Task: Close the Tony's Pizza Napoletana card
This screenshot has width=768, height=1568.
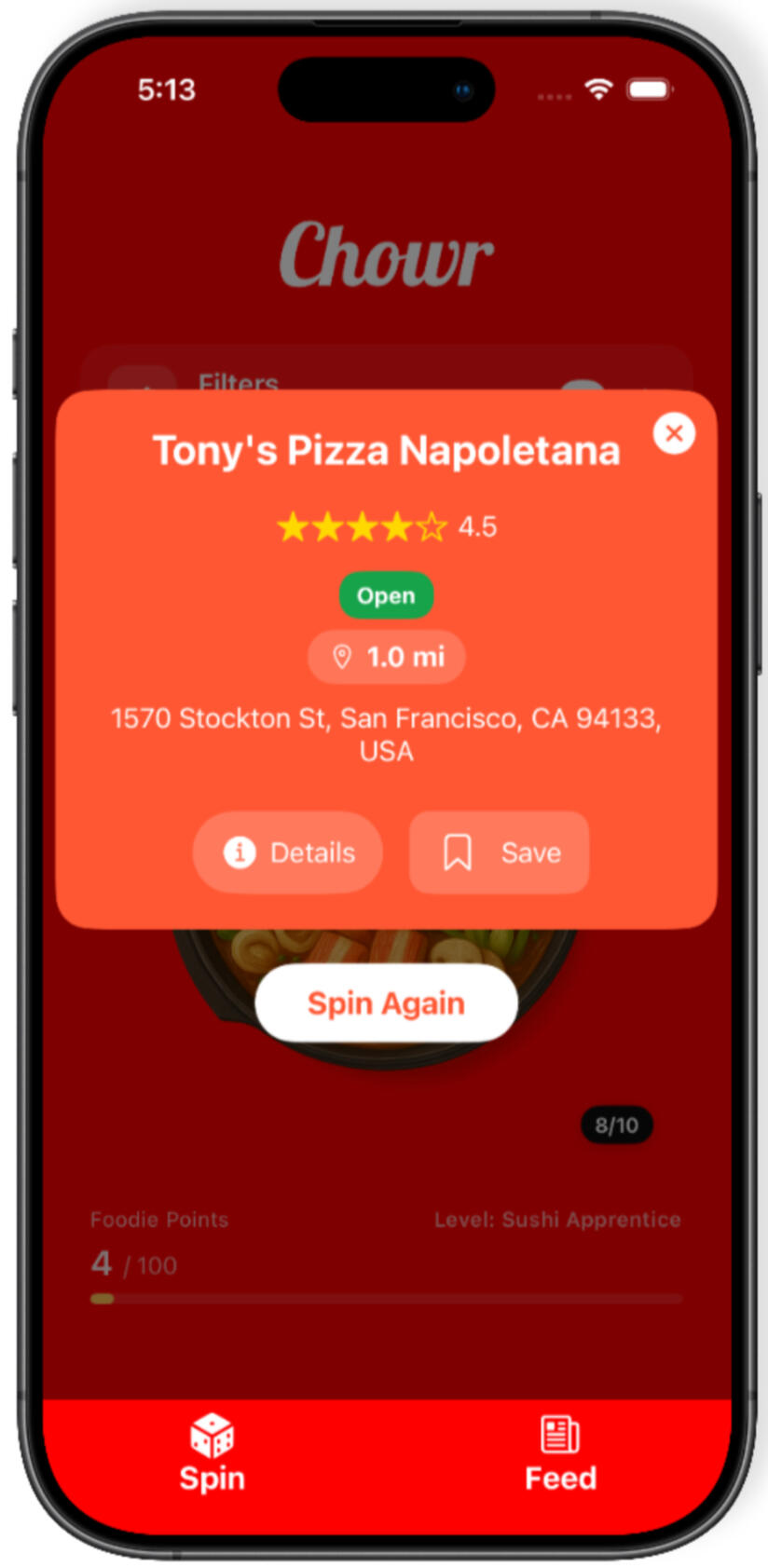Action: (x=674, y=433)
